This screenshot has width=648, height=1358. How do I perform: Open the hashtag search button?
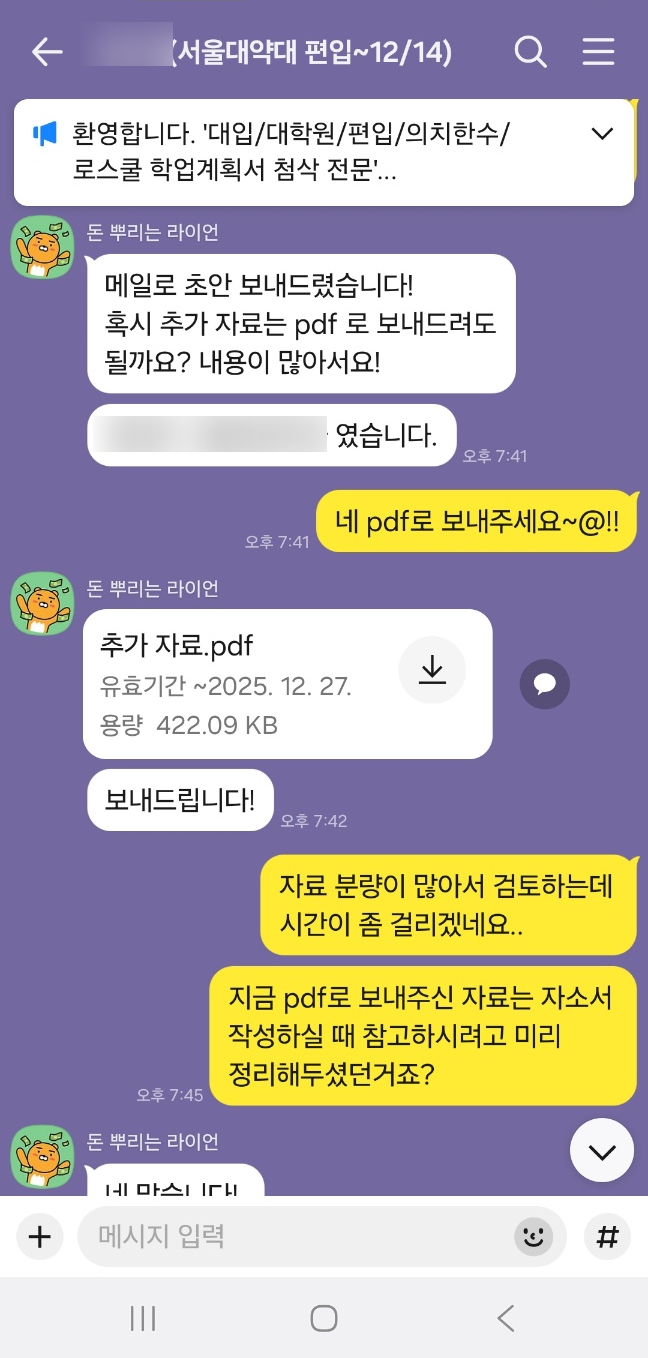click(x=607, y=1237)
